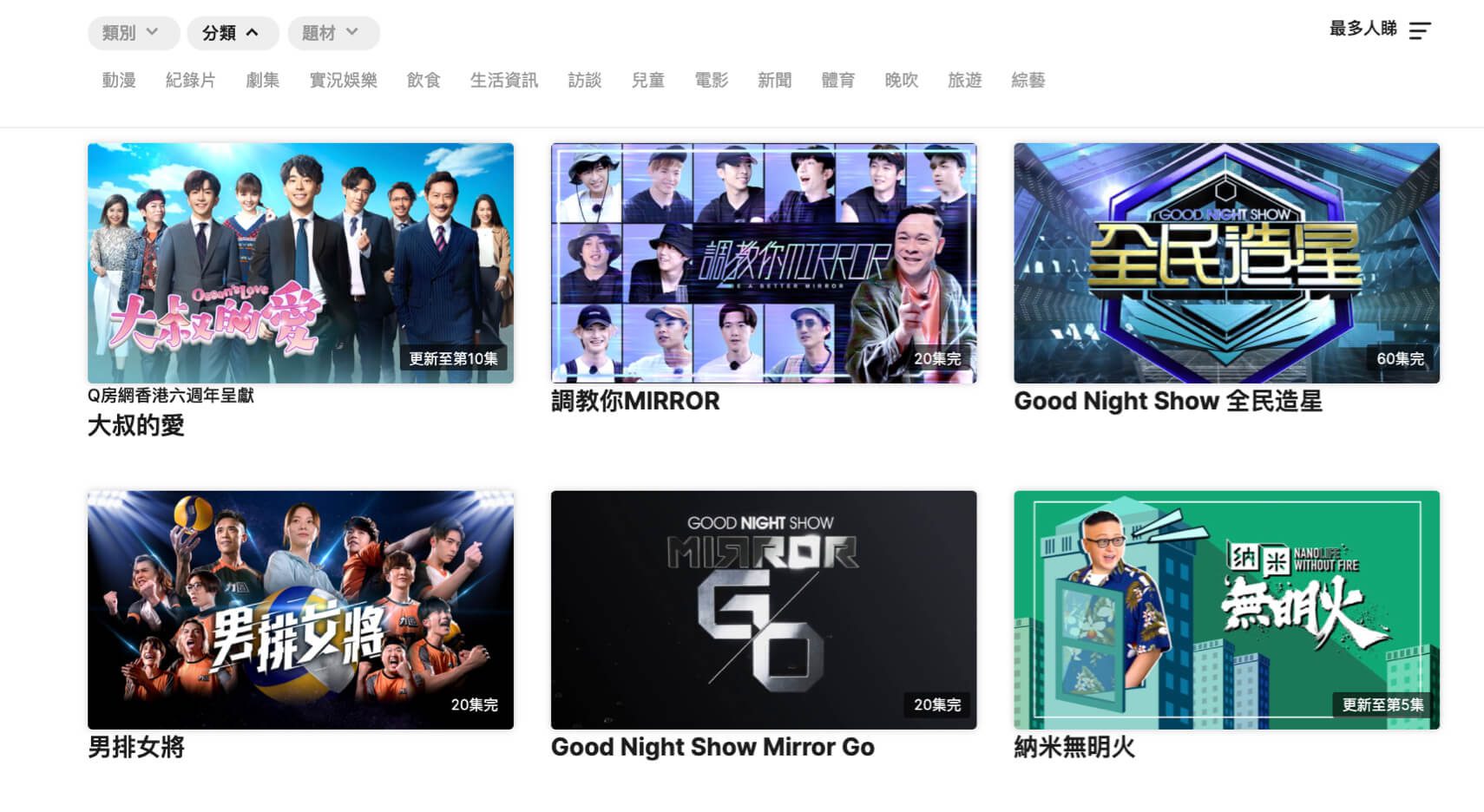Filter by 紀錄片 category
The image size is (1484, 812).
(190, 81)
